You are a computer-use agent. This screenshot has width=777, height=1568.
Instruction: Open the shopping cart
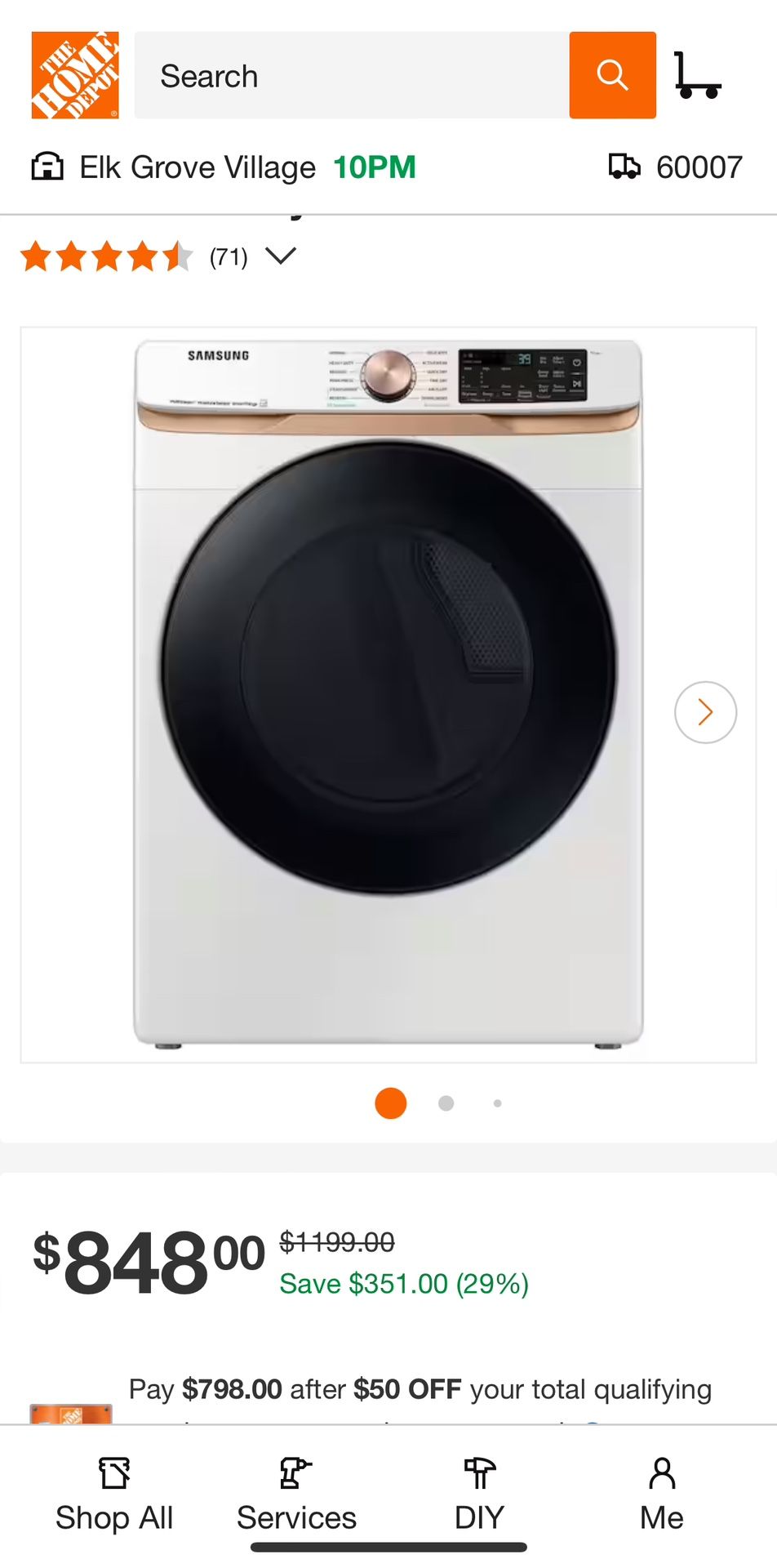click(x=697, y=75)
